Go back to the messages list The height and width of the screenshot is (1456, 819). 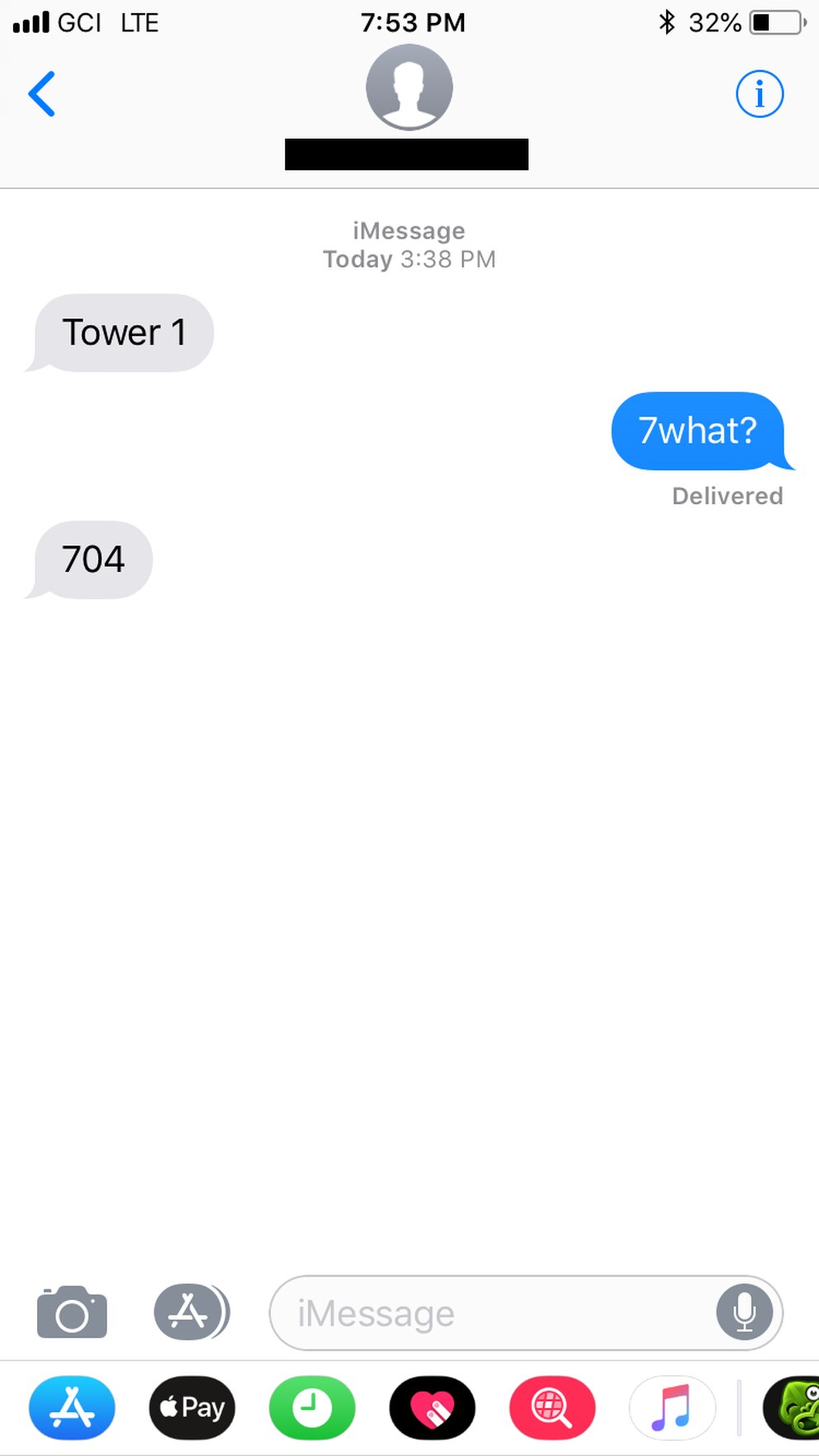coord(42,93)
